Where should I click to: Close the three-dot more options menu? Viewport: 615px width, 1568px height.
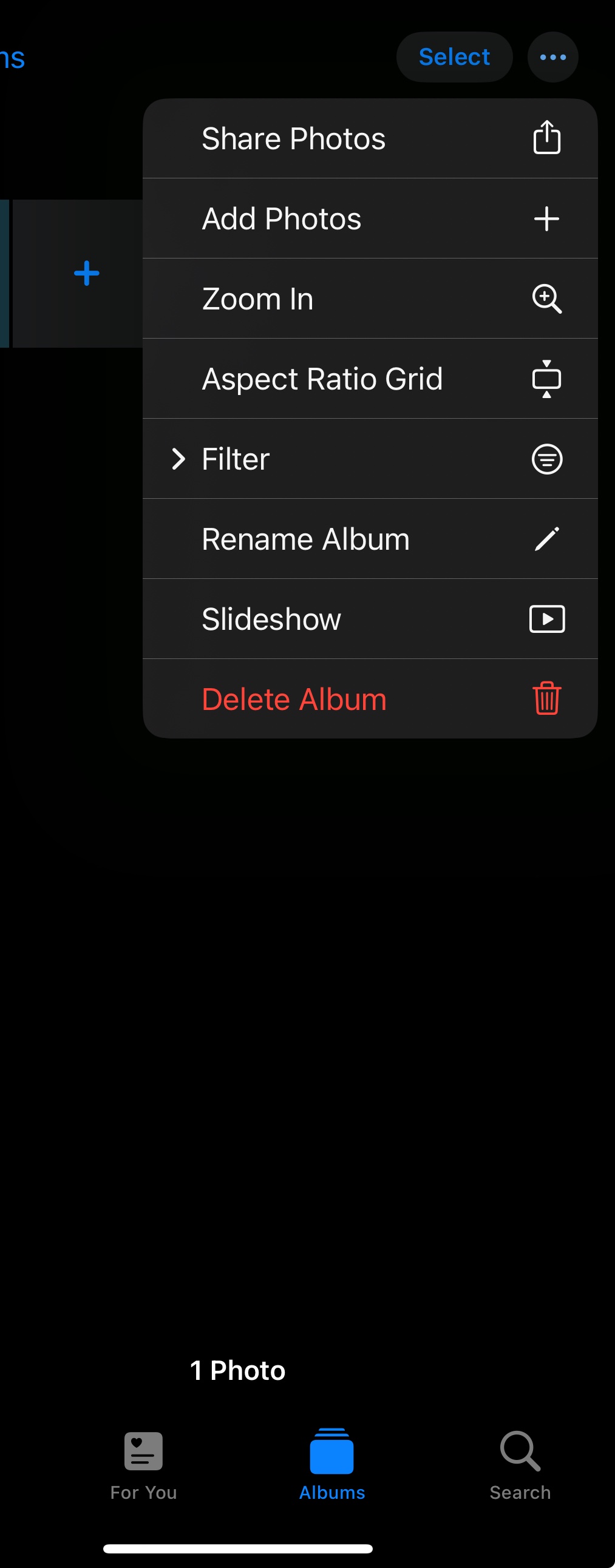point(552,57)
